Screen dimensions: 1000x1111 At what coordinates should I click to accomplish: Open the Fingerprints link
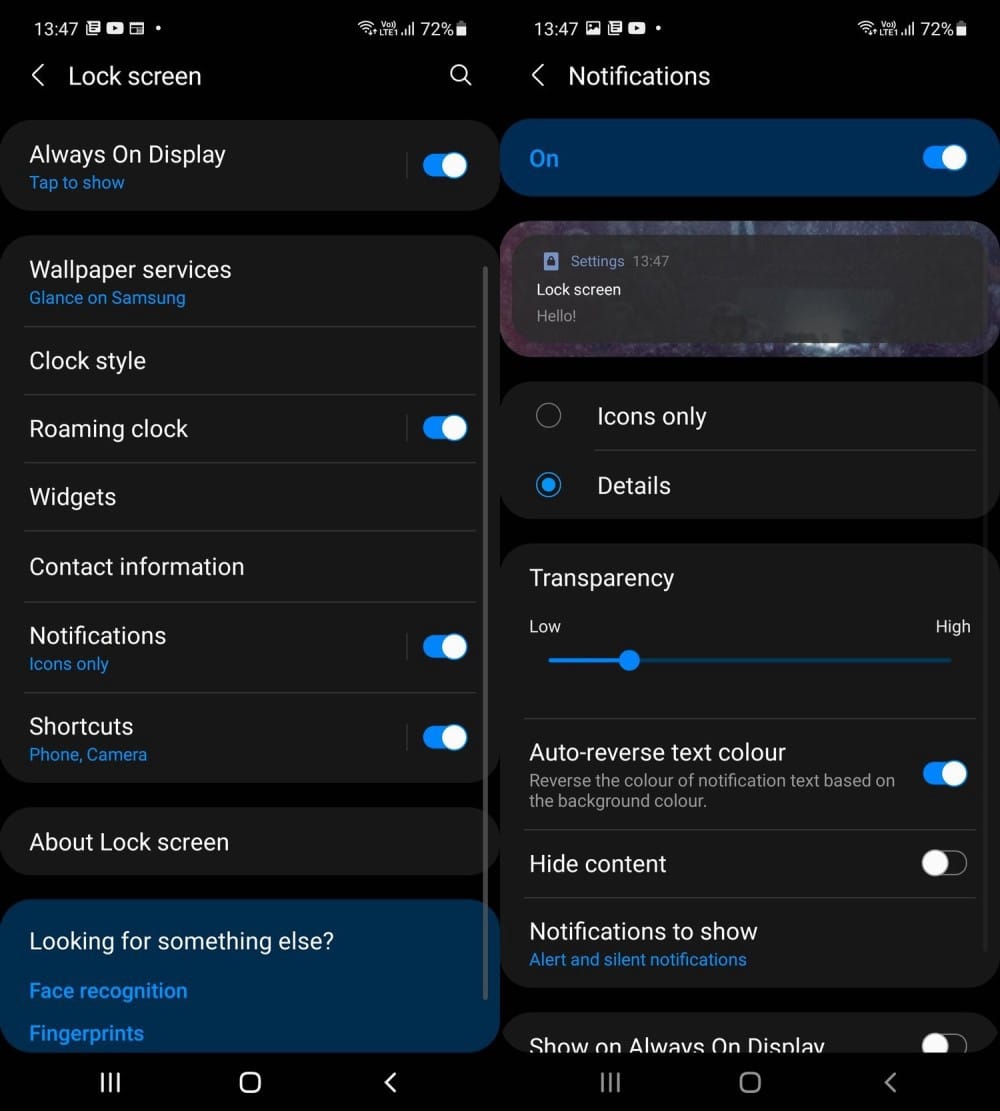click(86, 1033)
